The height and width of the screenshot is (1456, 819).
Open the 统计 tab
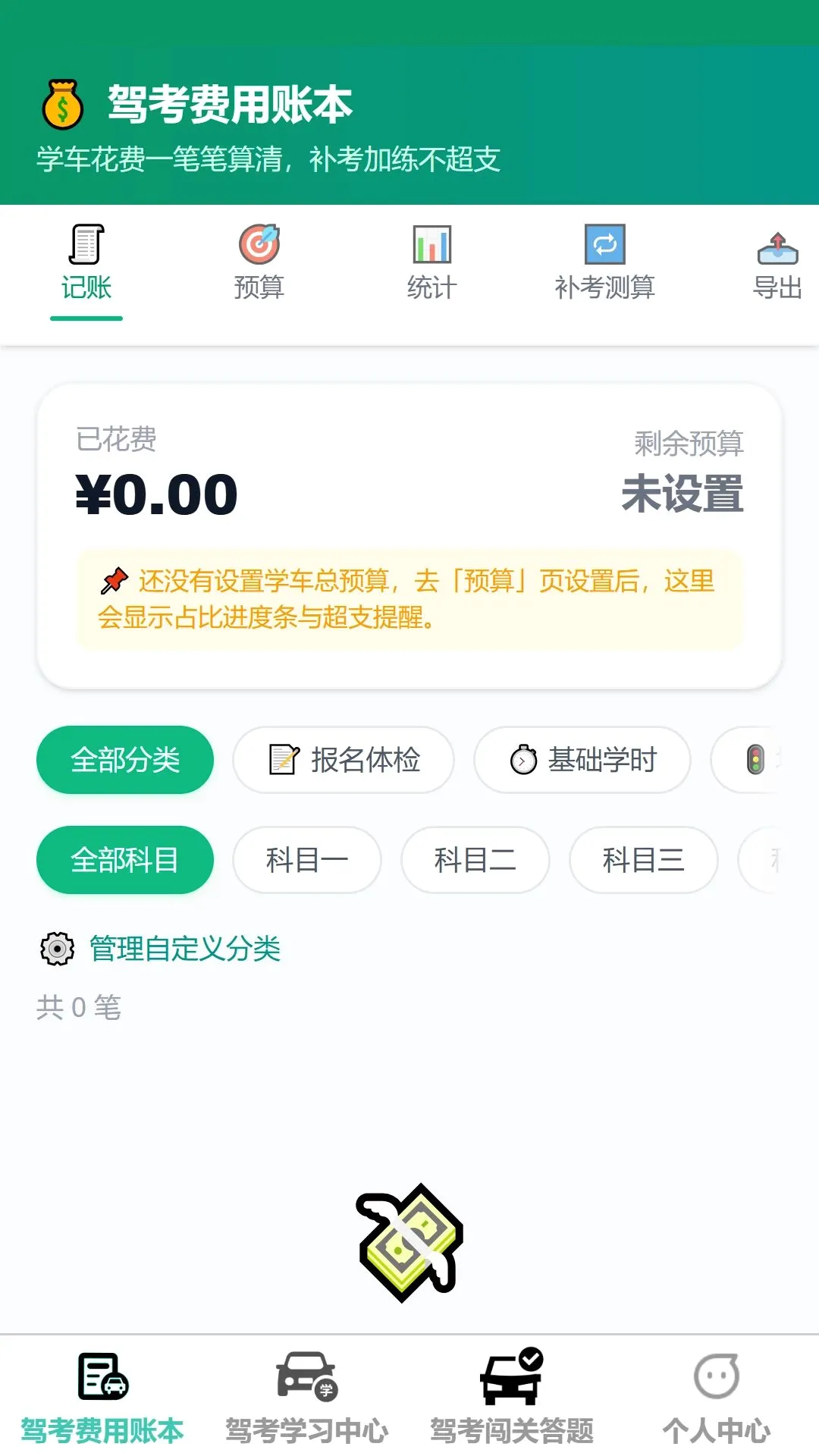click(x=432, y=264)
